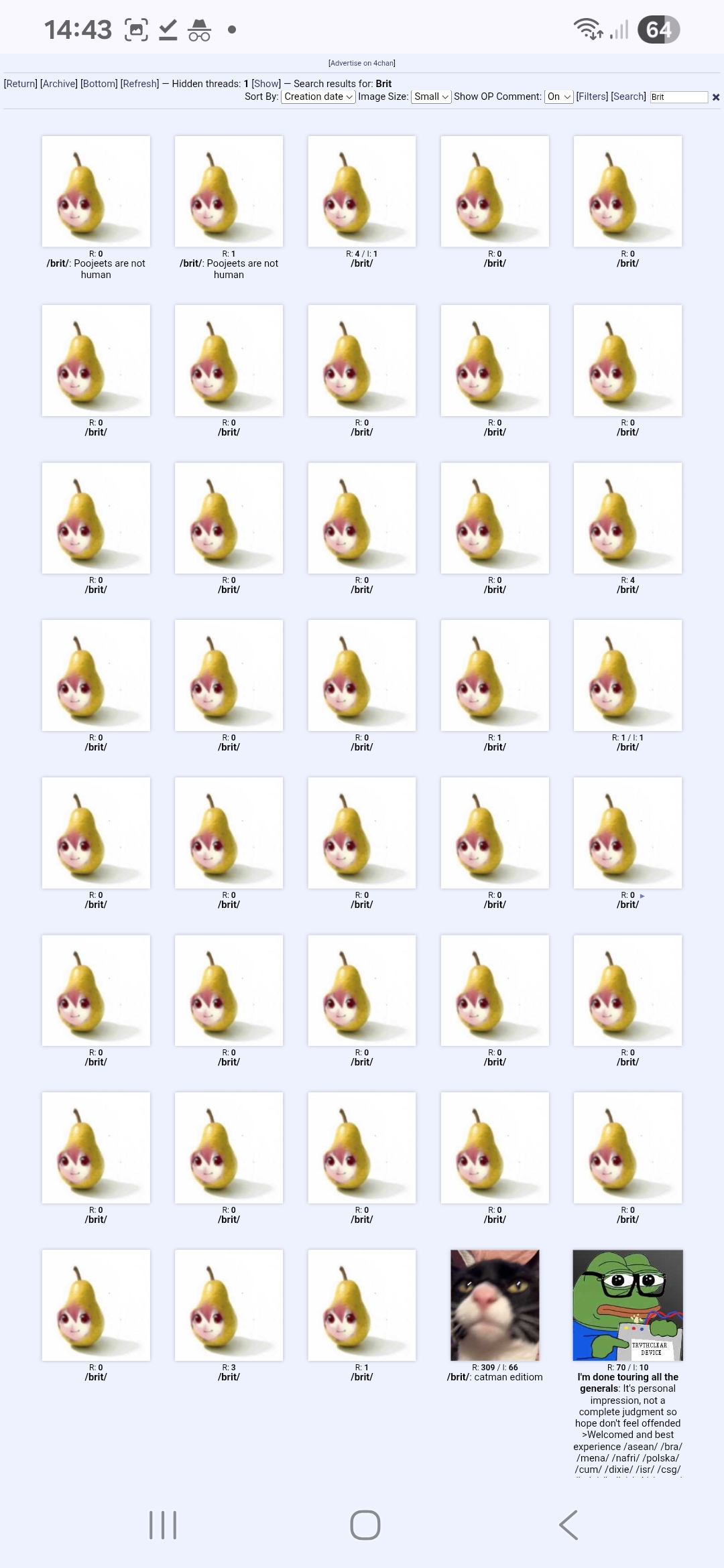Open the thread with R: 3
The width and height of the screenshot is (724, 1568).
[x=229, y=1305]
